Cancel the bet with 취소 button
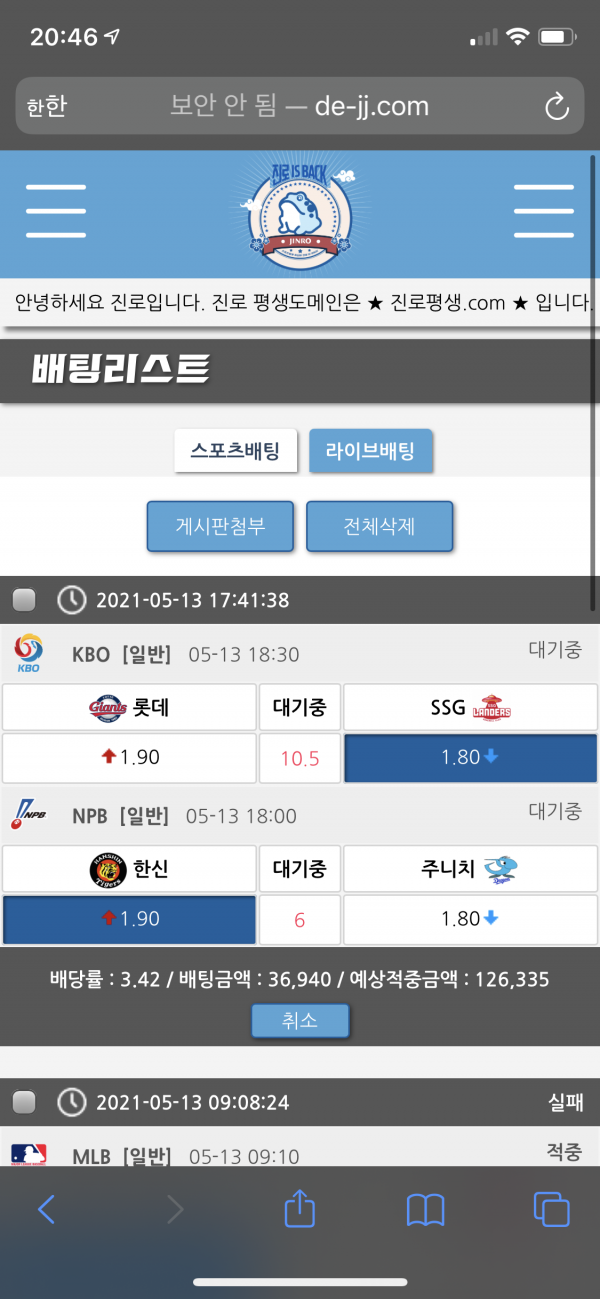This screenshot has height=1299, width=600. pos(299,1021)
